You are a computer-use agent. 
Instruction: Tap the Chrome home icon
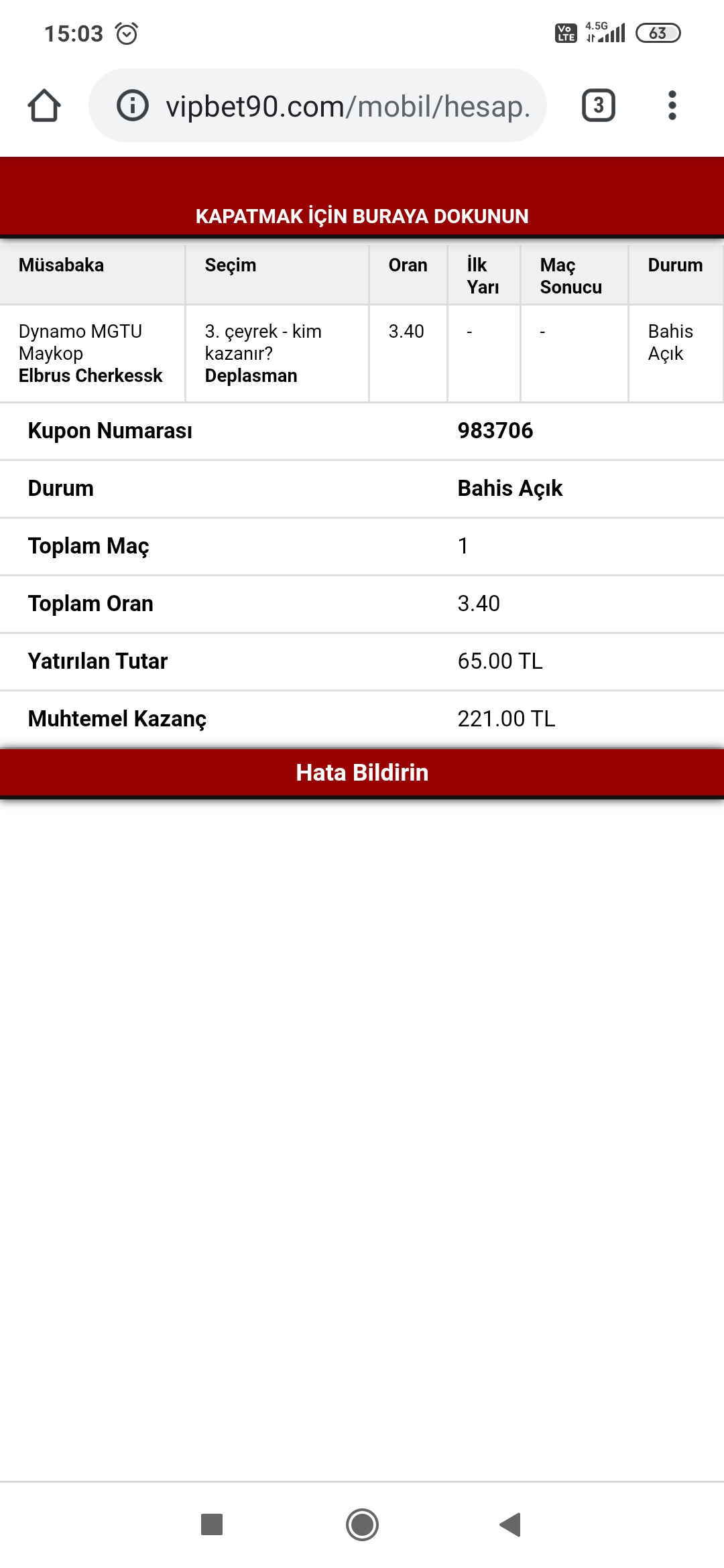pos(44,106)
